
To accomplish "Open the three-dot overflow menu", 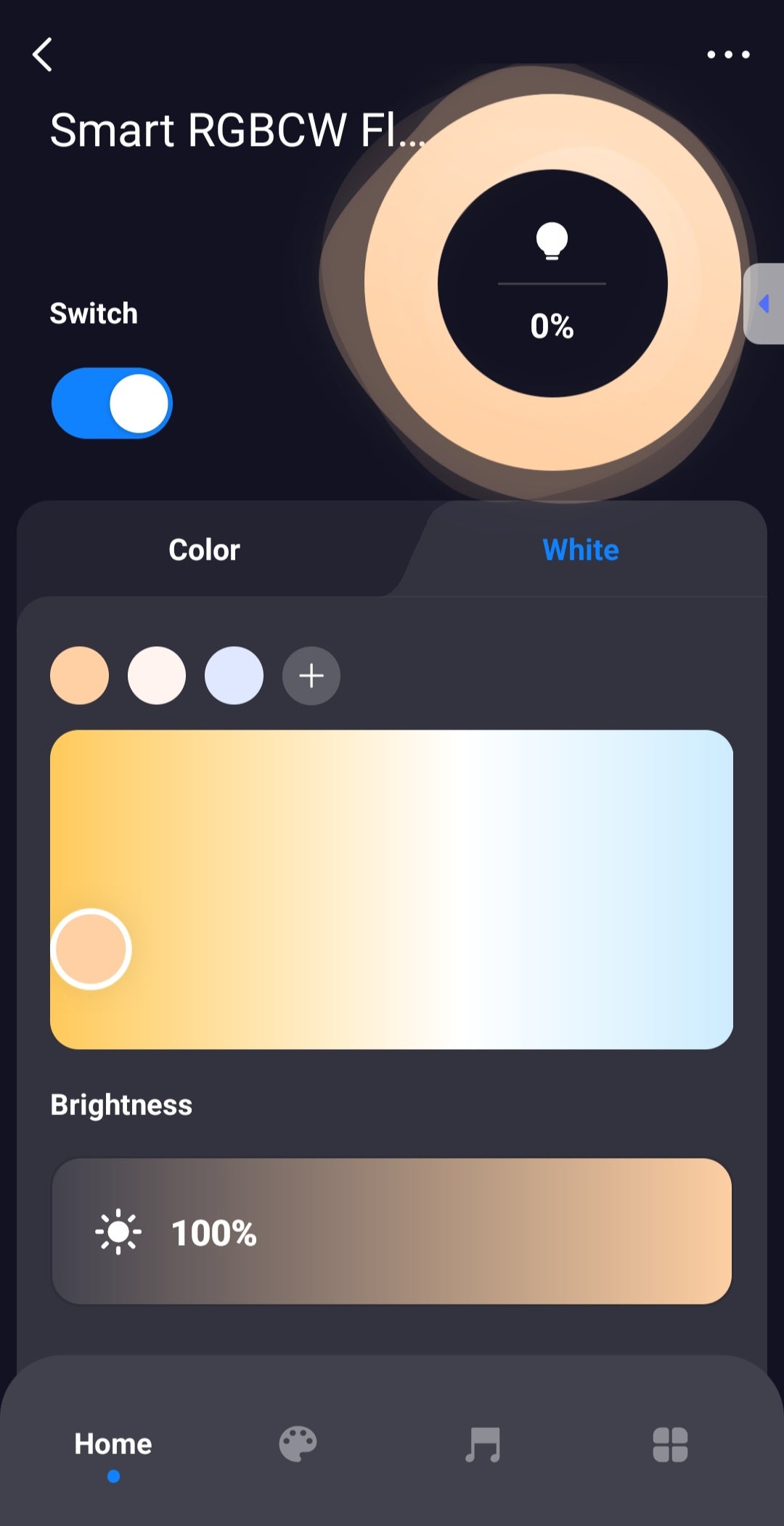I will pos(728,54).
